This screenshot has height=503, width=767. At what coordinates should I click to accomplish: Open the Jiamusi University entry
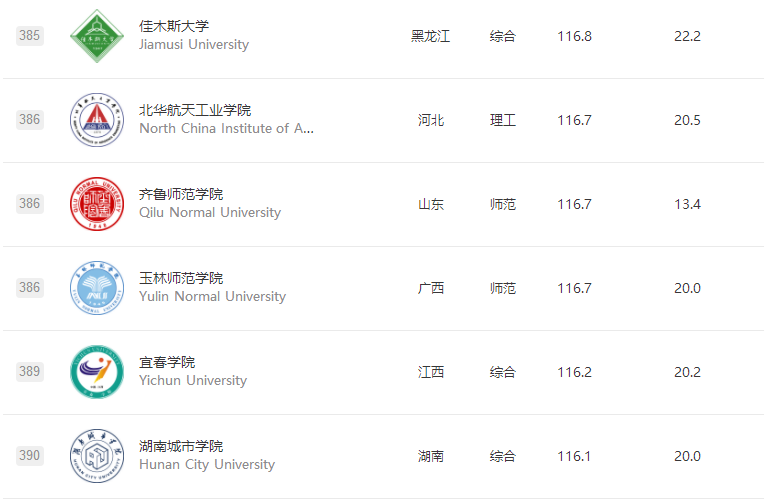(x=174, y=26)
